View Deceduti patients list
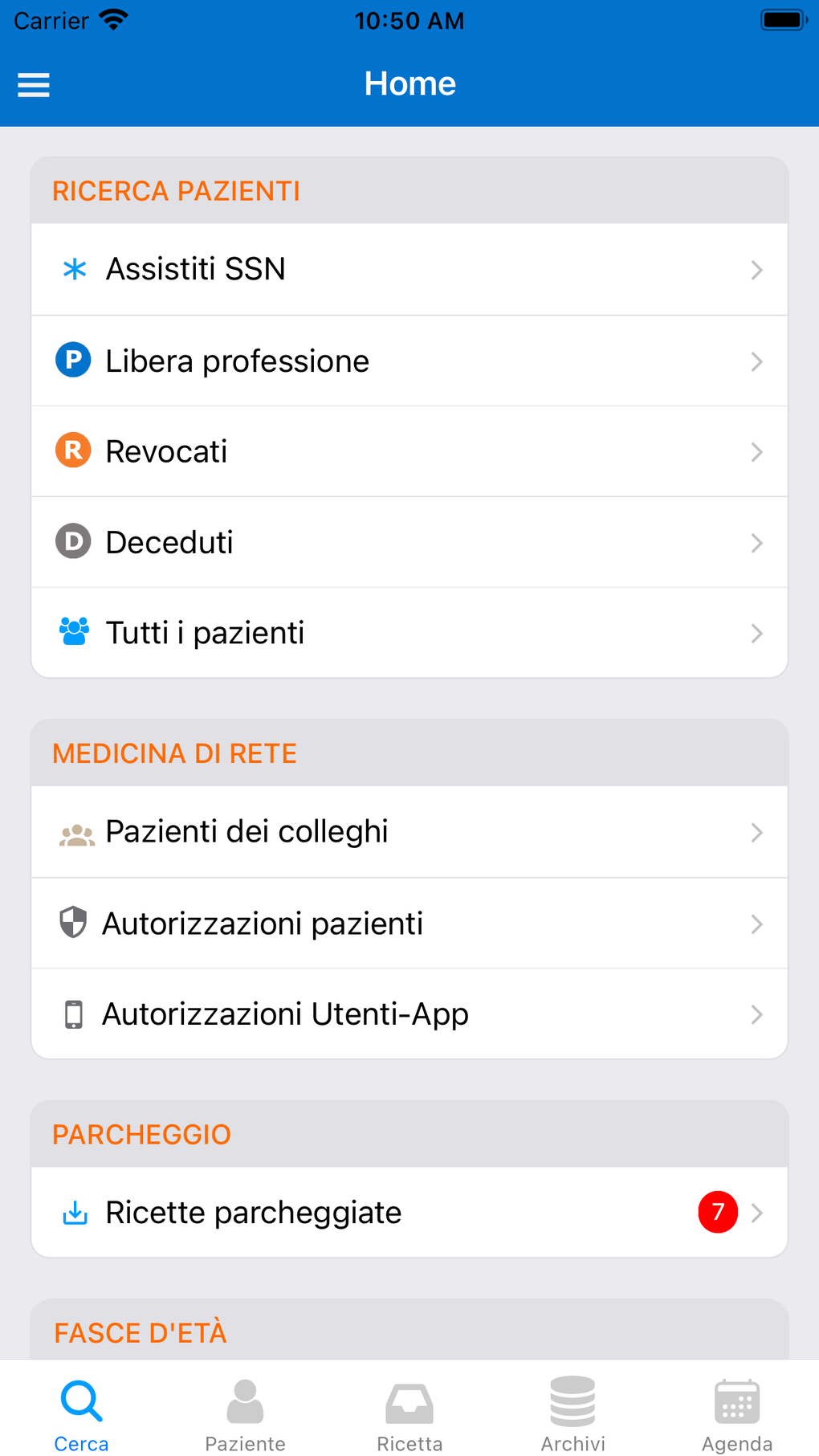Viewport: 819px width, 1456px height. pyautogui.click(x=409, y=542)
